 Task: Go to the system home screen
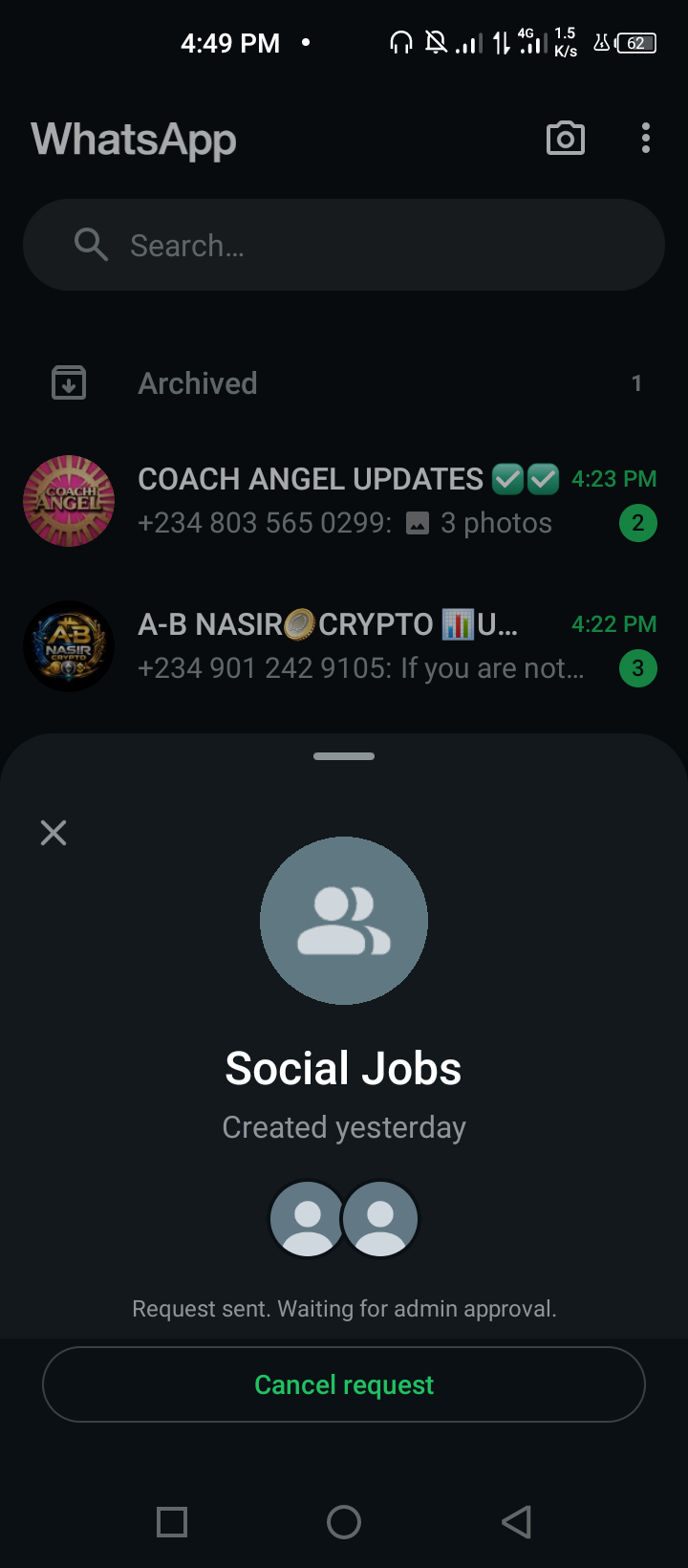(344, 1521)
